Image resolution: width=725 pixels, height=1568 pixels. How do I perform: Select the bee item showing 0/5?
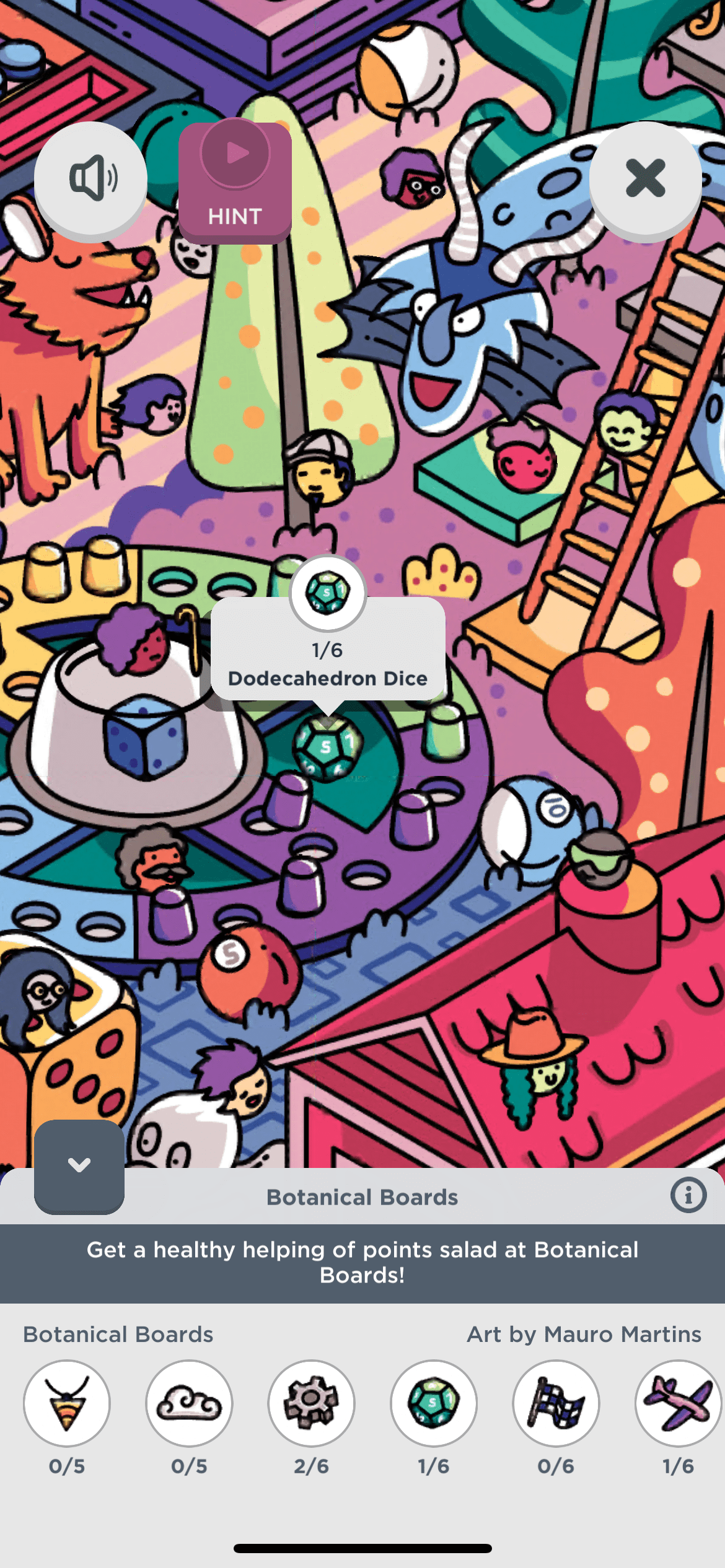coord(67,1403)
